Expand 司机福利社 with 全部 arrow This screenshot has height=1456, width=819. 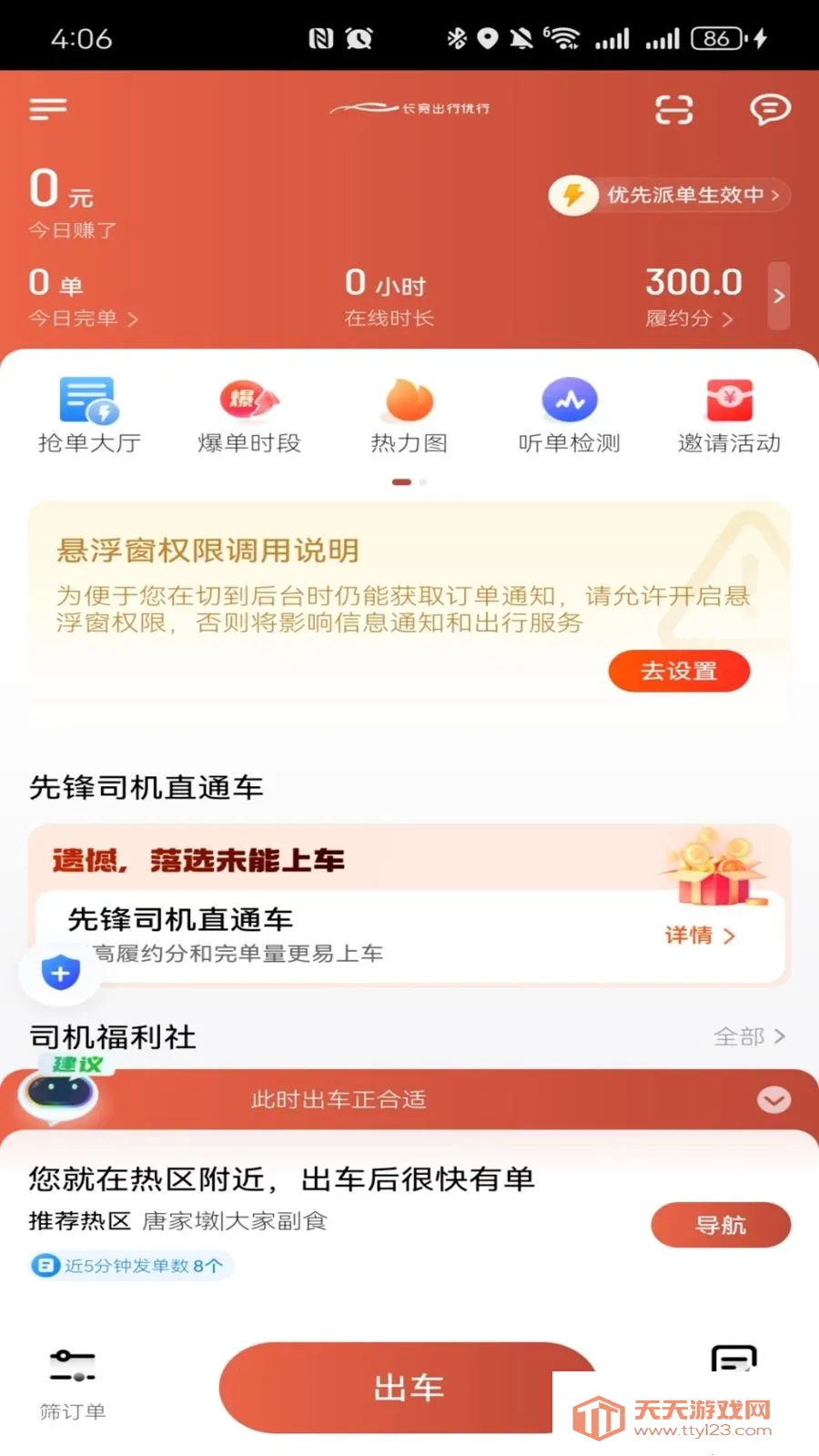[x=748, y=1036]
